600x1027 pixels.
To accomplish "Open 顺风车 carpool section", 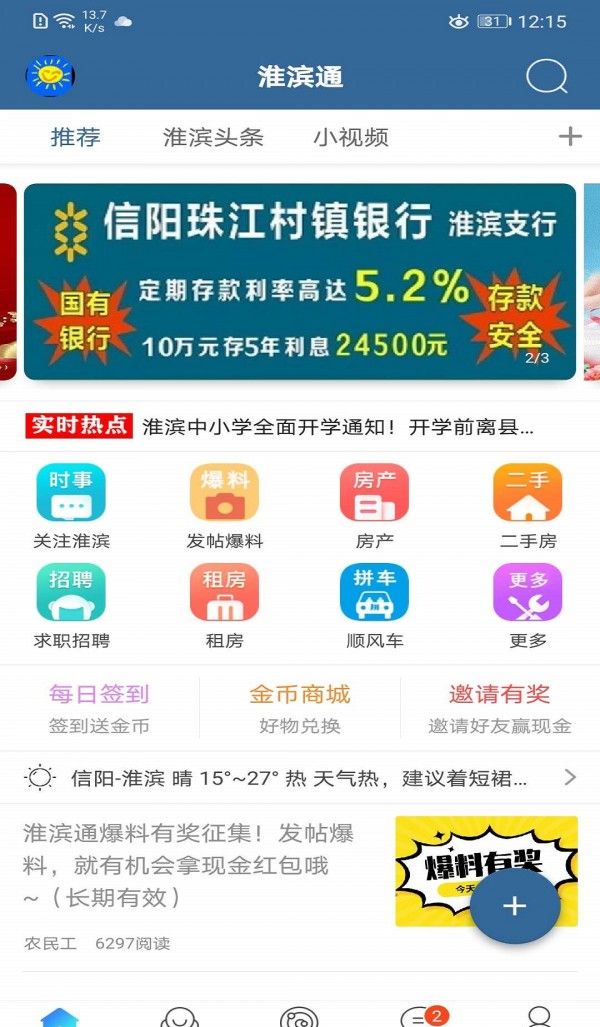I will click(374, 605).
